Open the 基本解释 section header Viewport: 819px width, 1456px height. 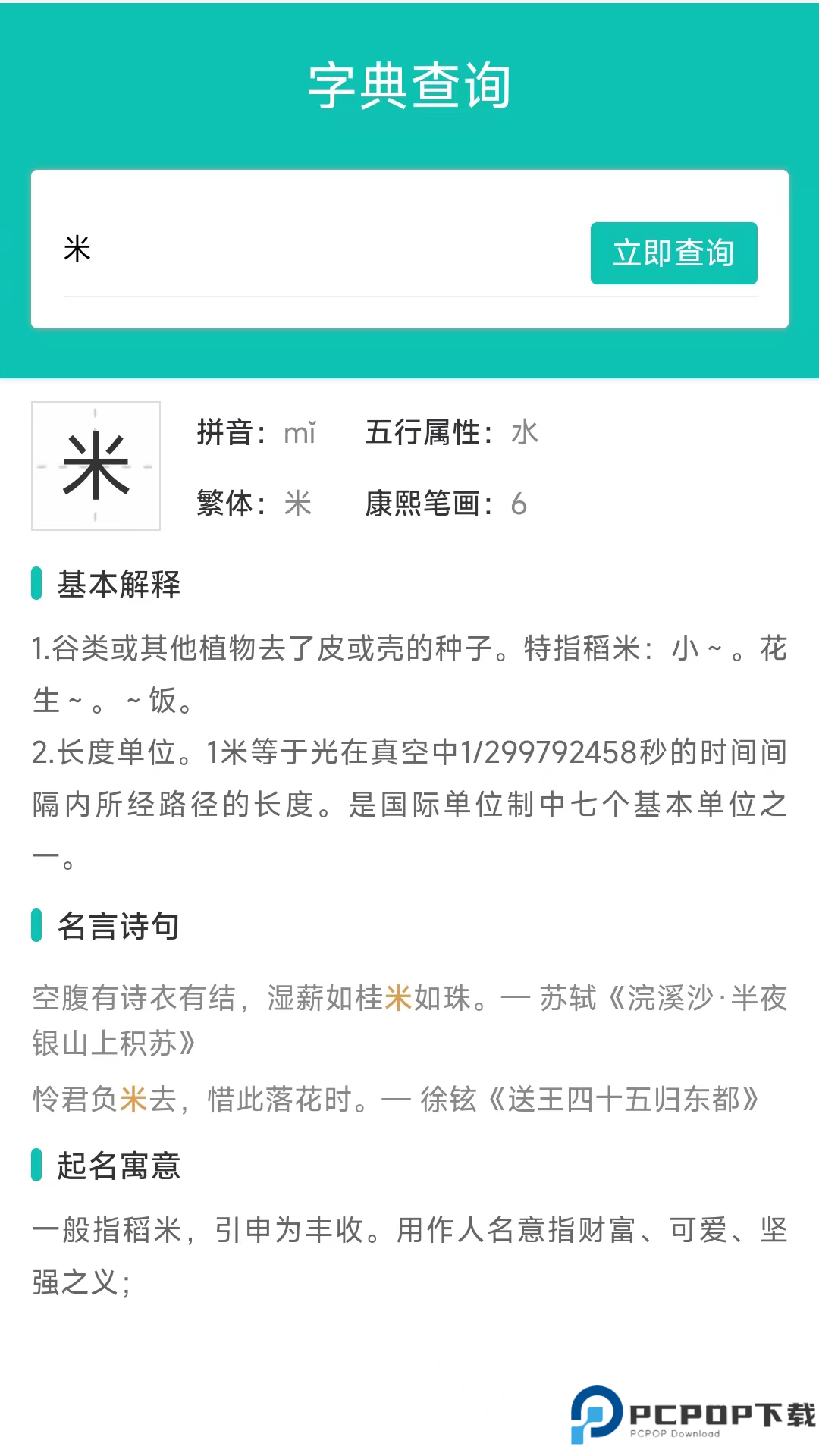pyautogui.click(x=119, y=584)
